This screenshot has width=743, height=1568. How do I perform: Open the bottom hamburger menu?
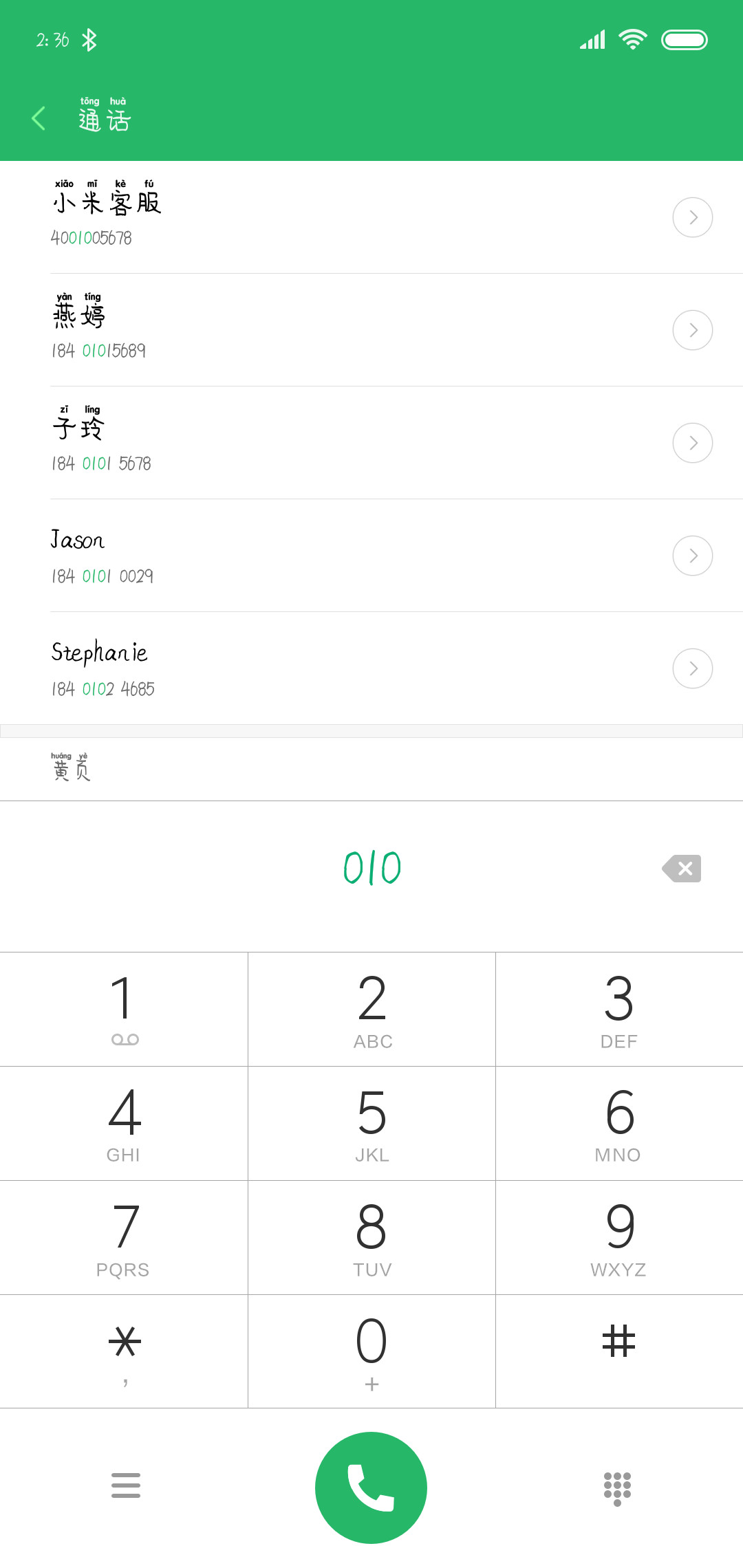[x=126, y=1485]
